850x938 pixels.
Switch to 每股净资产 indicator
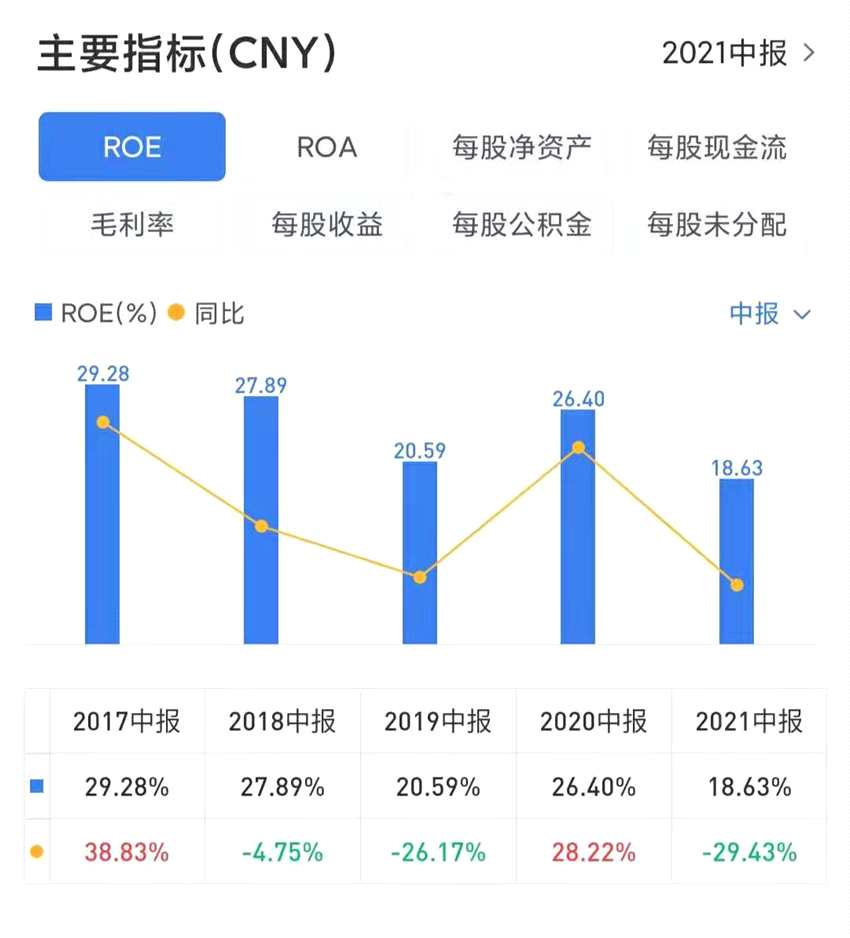pos(521,147)
